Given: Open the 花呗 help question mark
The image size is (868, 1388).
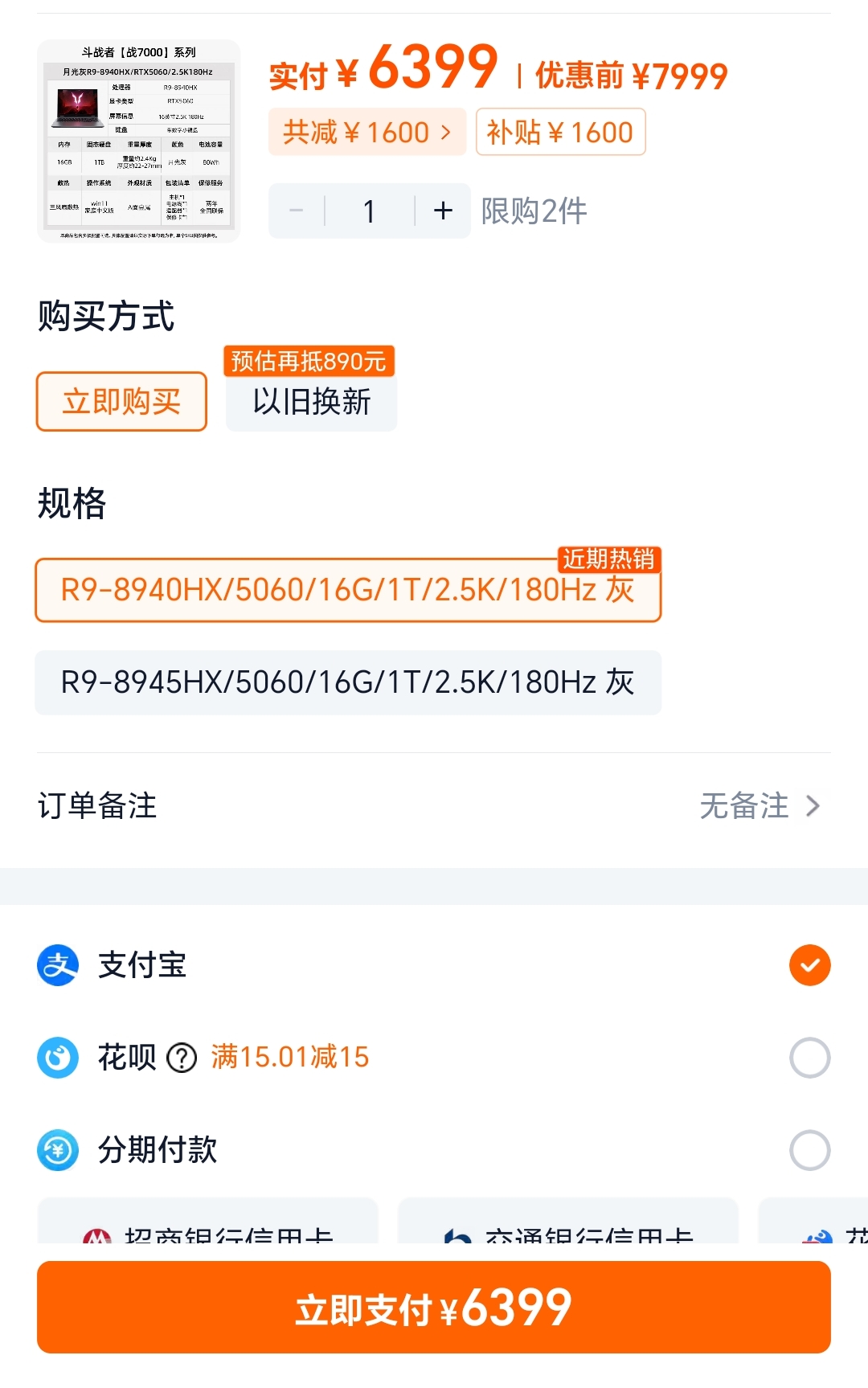Looking at the screenshot, I should (x=182, y=1058).
